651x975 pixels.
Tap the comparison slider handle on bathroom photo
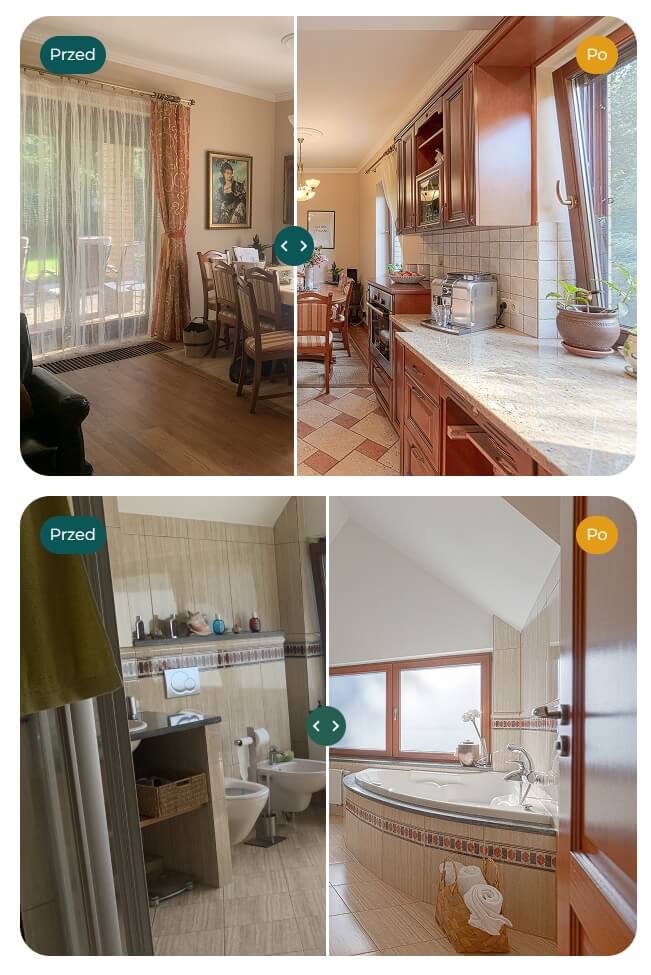pos(326,726)
